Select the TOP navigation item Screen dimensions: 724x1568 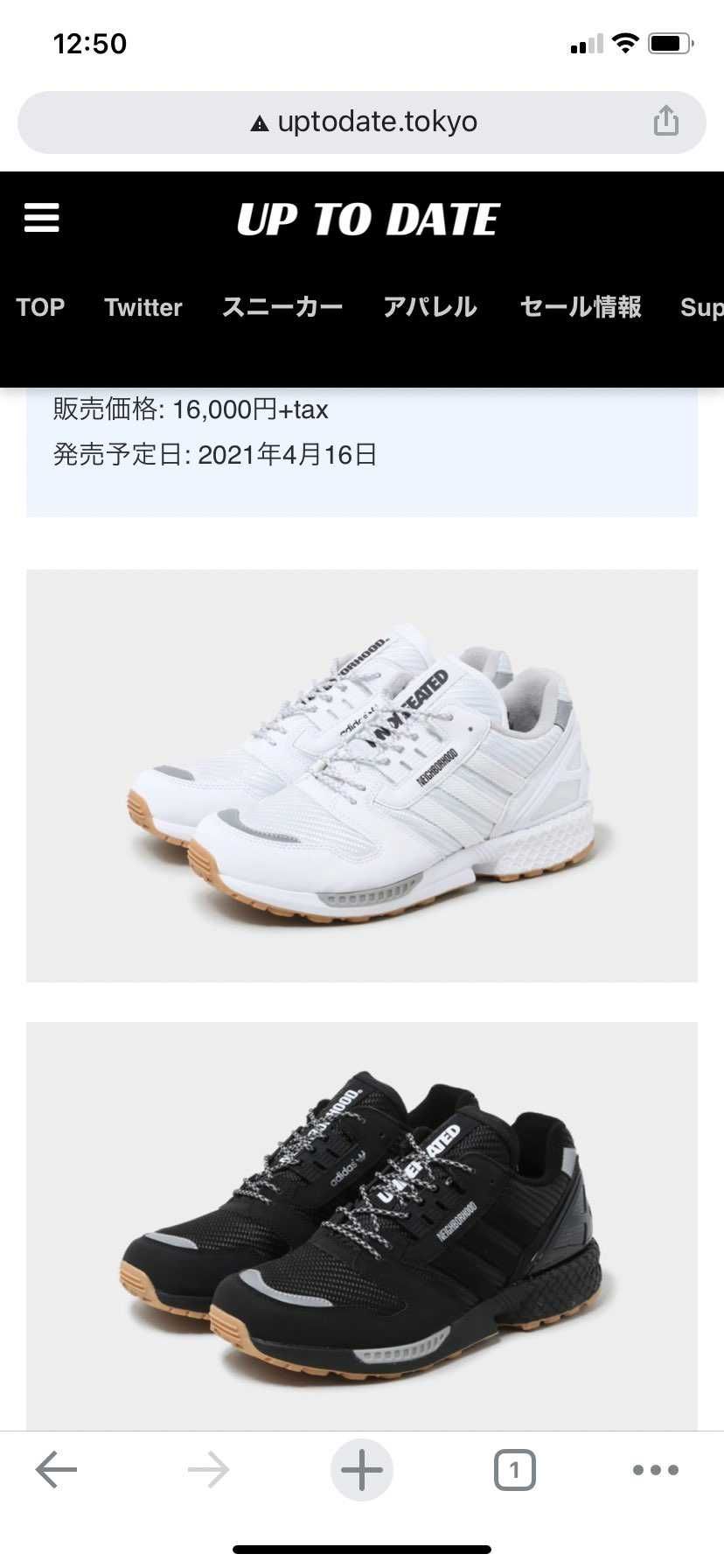(x=40, y=307)
